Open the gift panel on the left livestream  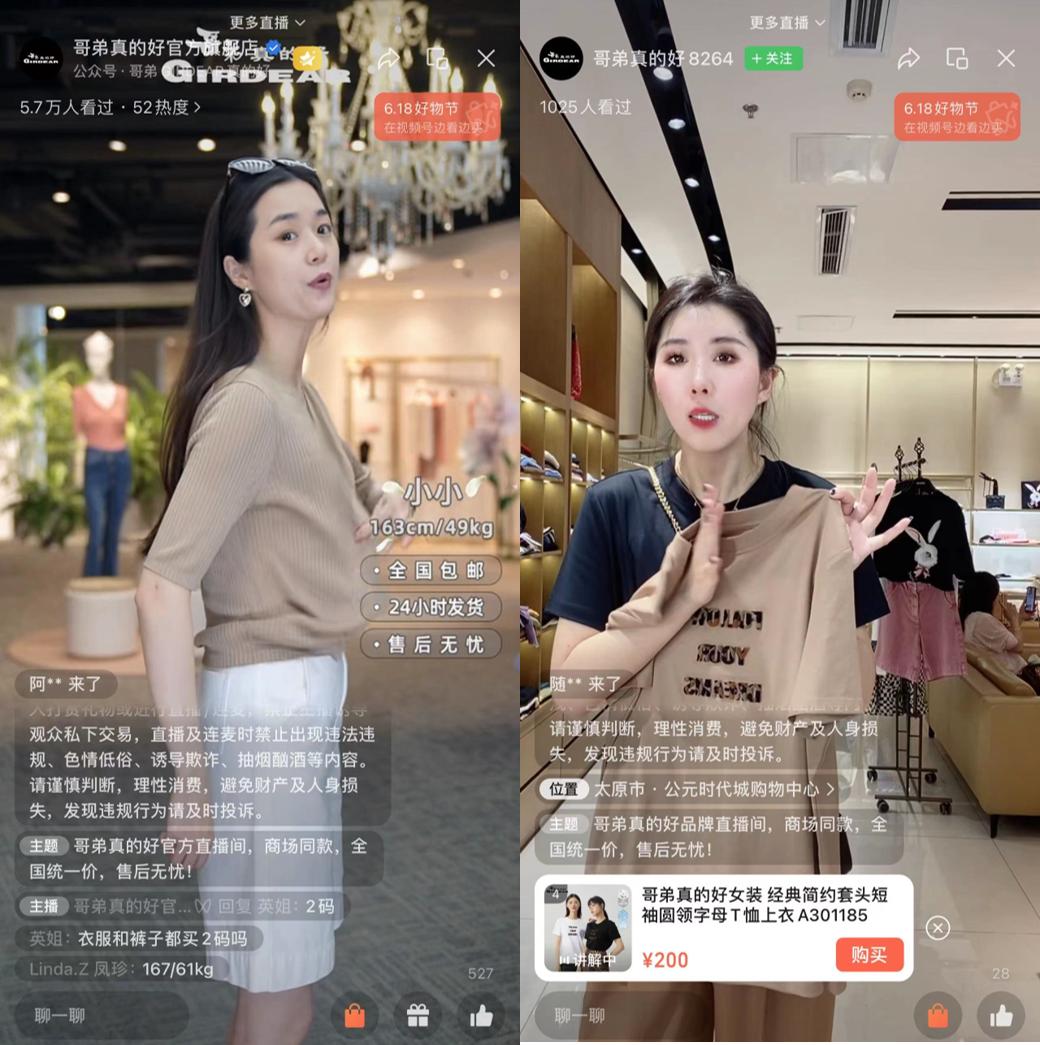click(420, 1013)
